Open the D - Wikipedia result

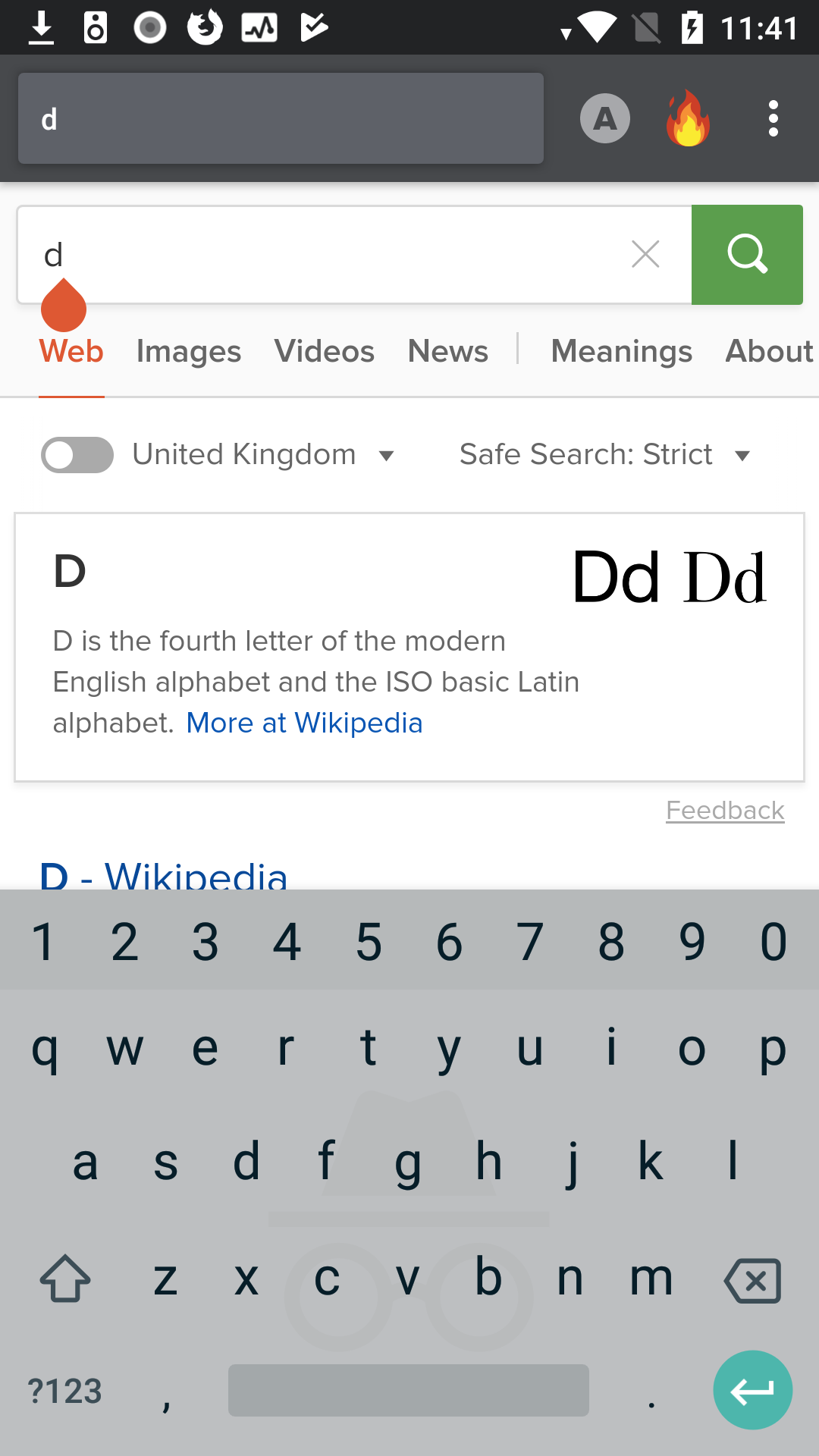point(164,875)
